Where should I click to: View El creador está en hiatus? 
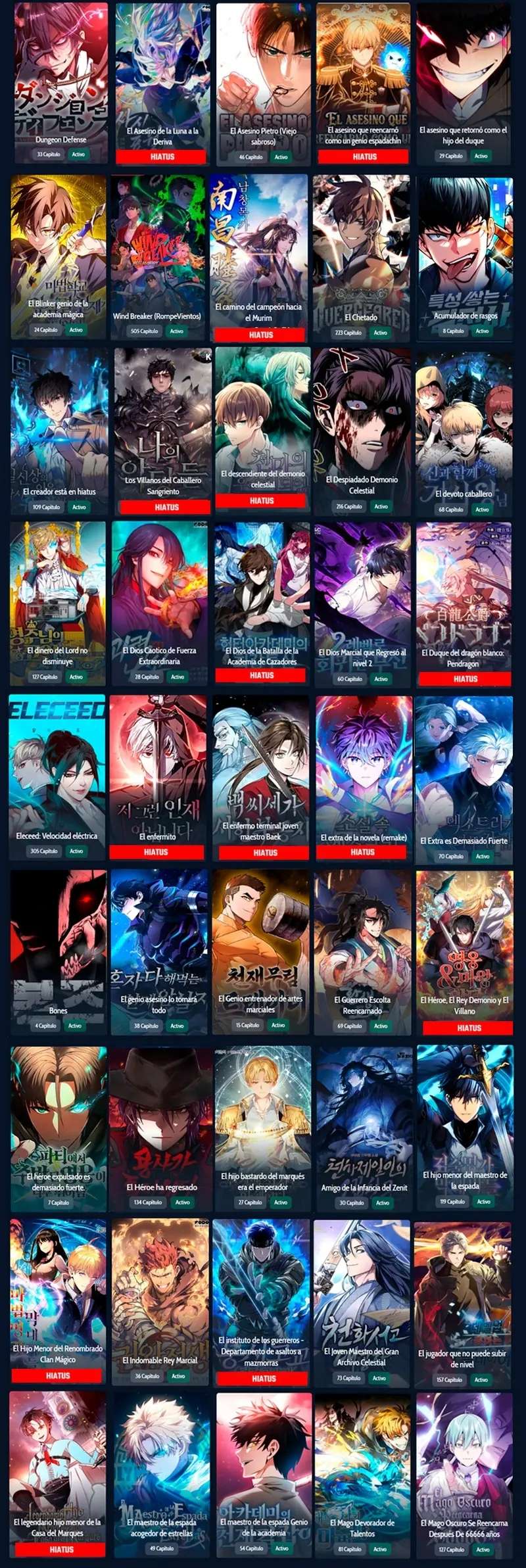click(x=59, y=431)
